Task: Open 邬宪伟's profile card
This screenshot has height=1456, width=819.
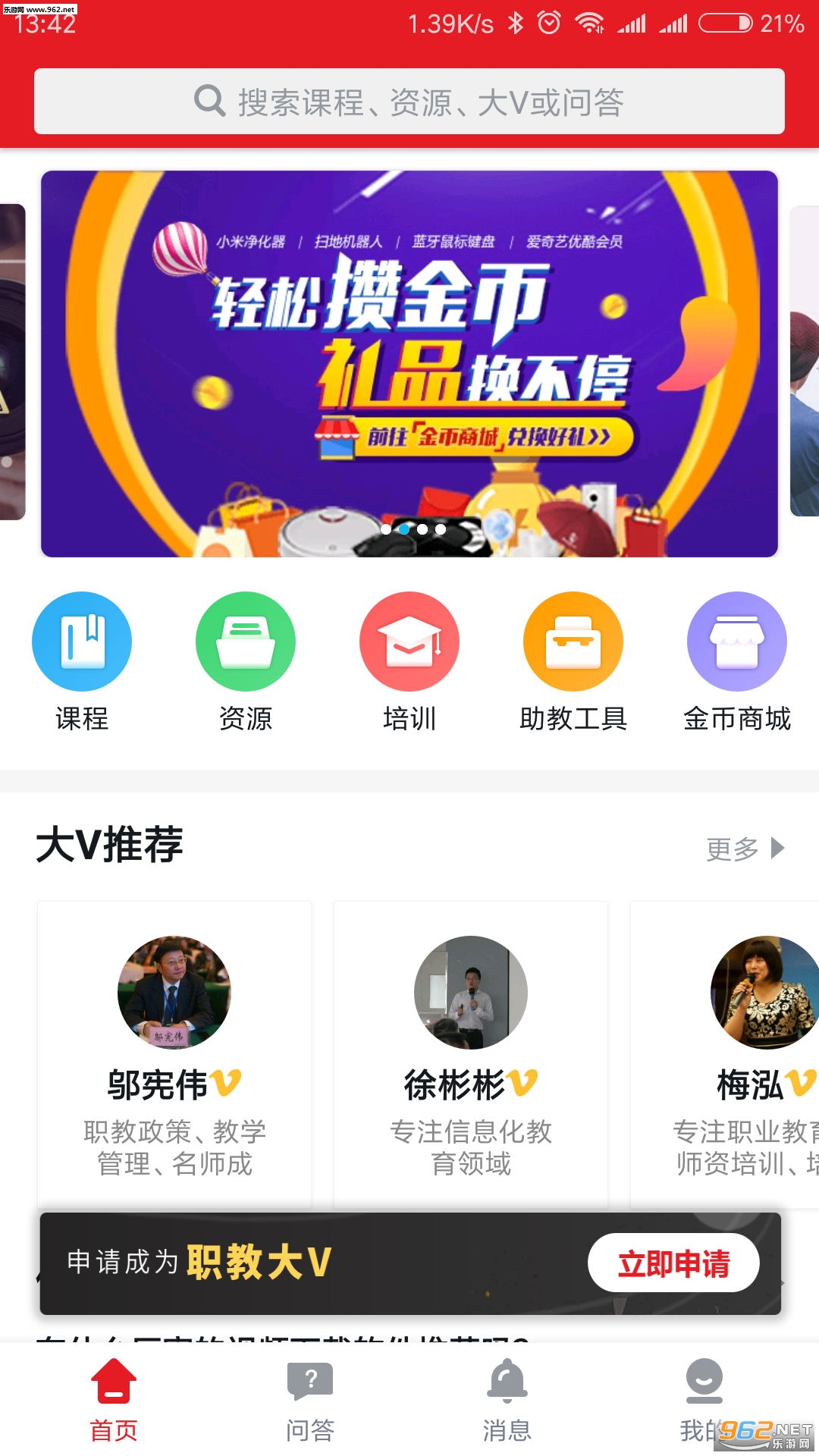Action: pos(174,1054)
